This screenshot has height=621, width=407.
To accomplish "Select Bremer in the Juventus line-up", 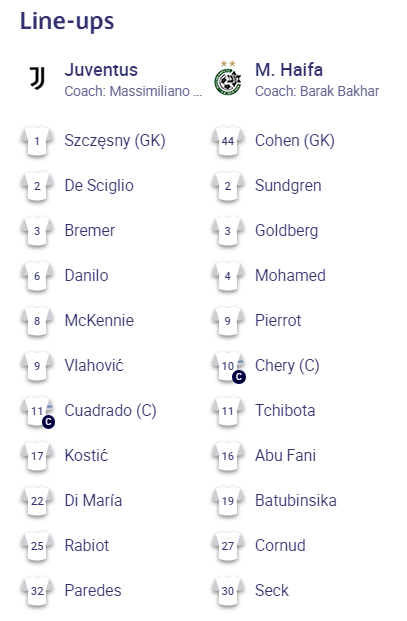I will click(90, 230).
